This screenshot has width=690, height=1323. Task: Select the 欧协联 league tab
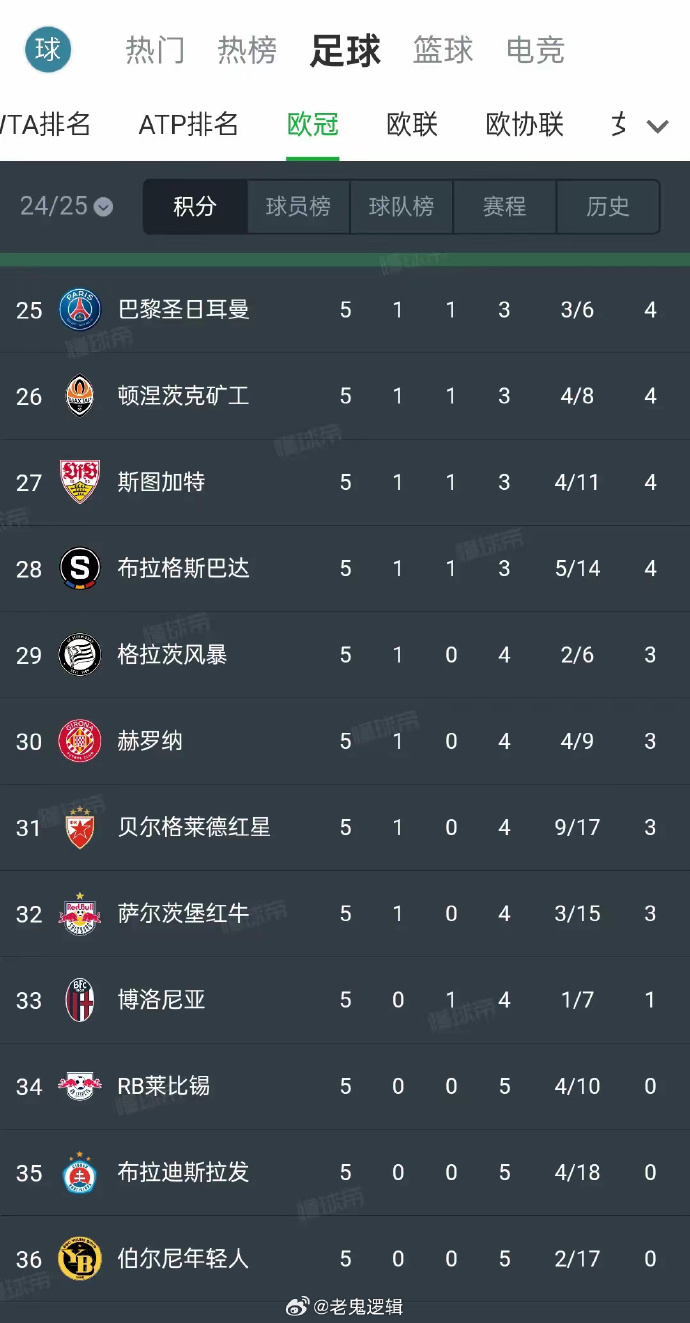524,125
